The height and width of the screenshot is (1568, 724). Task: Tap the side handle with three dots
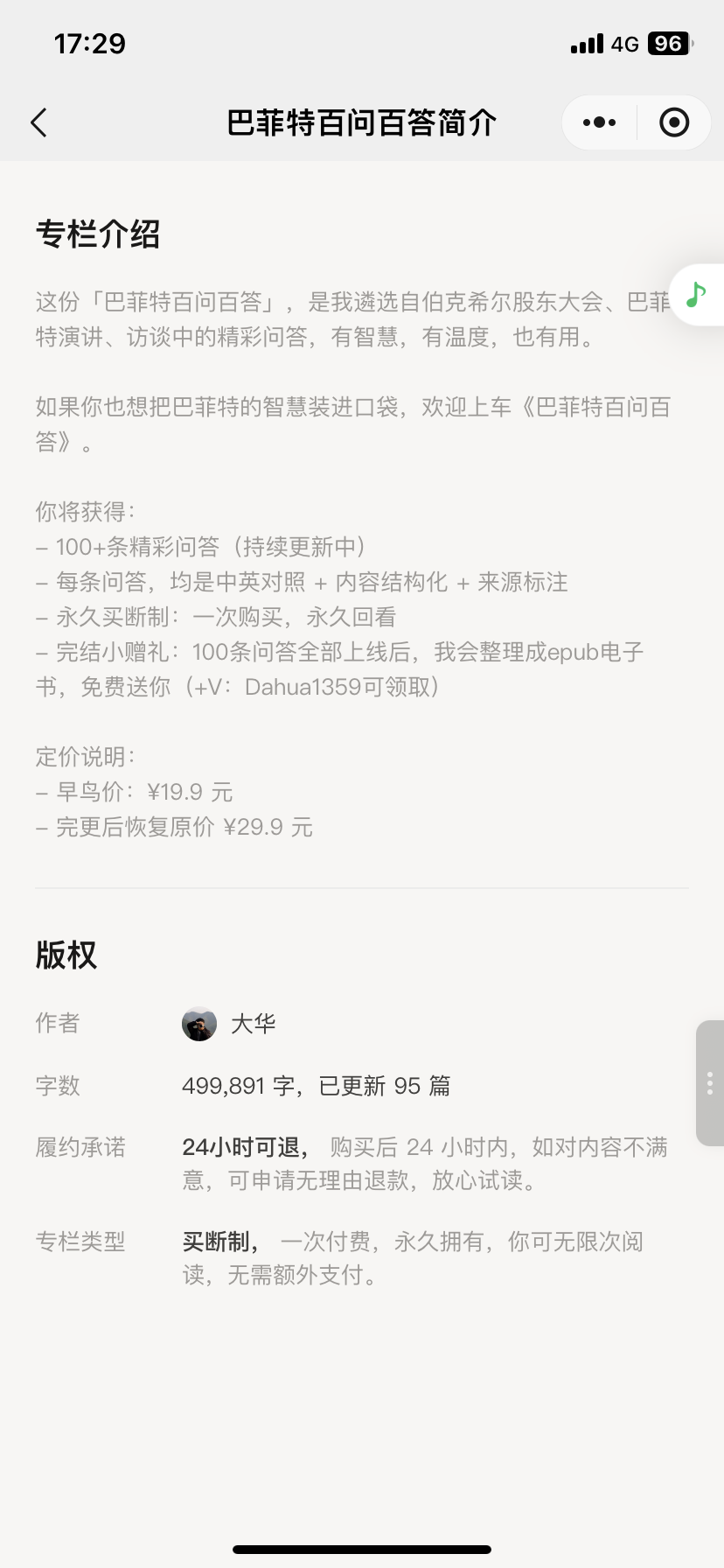coord(710,1083)
